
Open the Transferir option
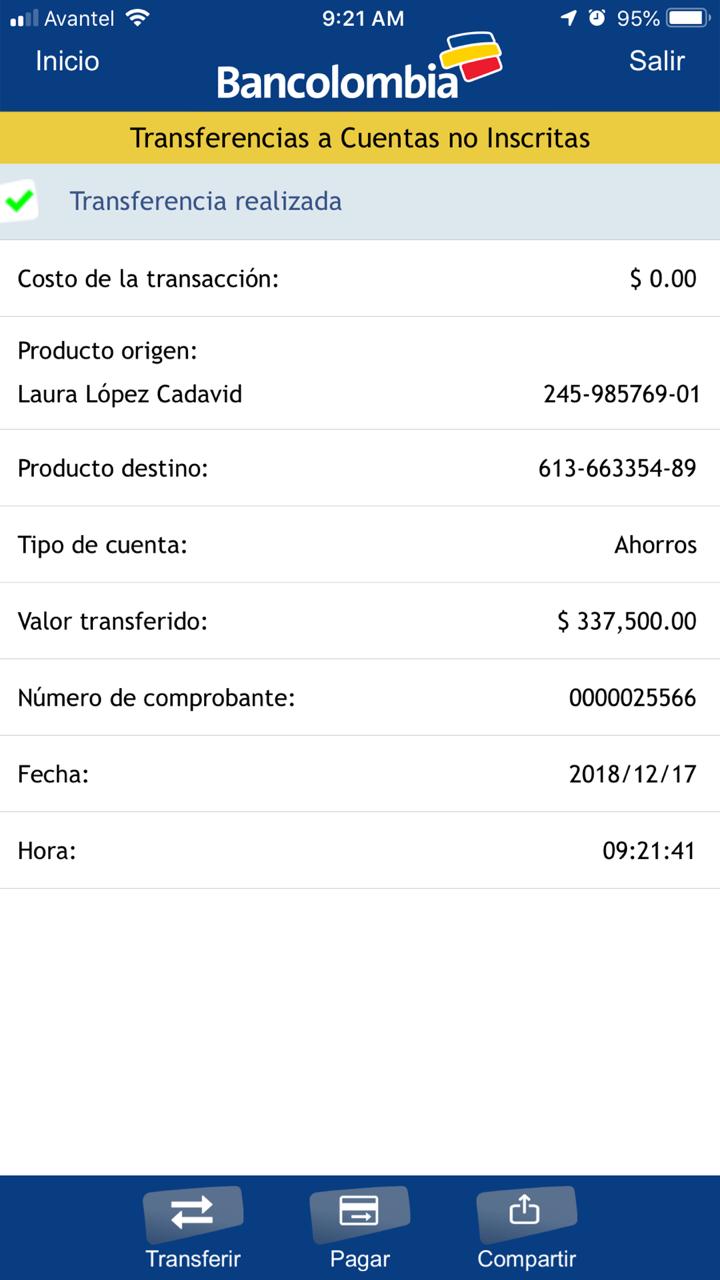193,1227
